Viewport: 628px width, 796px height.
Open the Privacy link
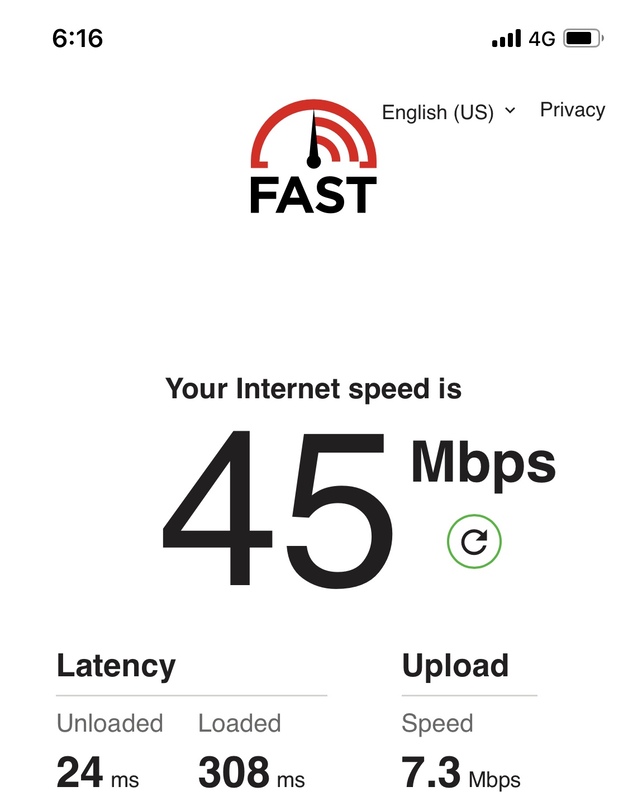(x=572, y=110)
